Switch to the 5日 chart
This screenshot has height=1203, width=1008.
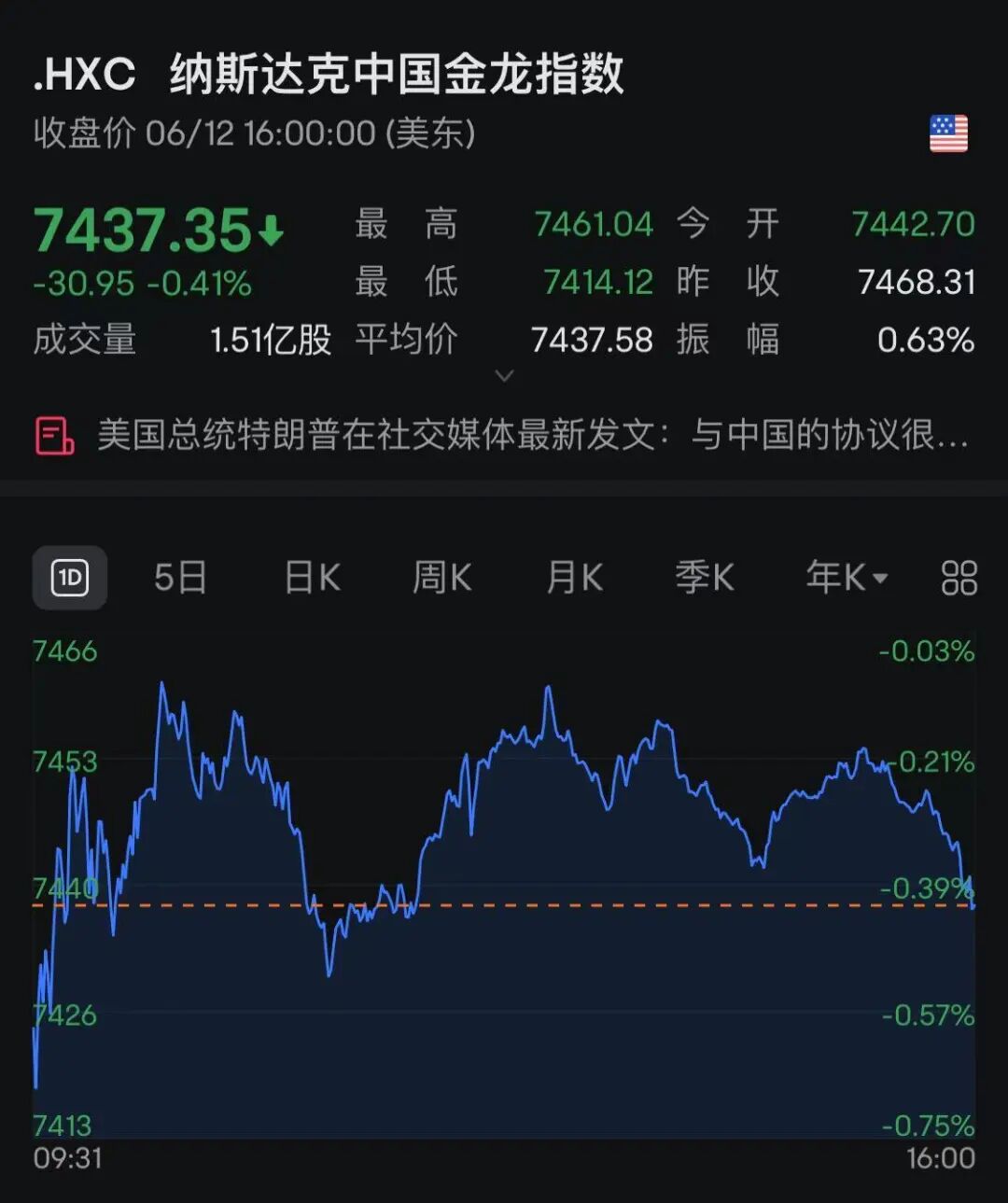180,579
